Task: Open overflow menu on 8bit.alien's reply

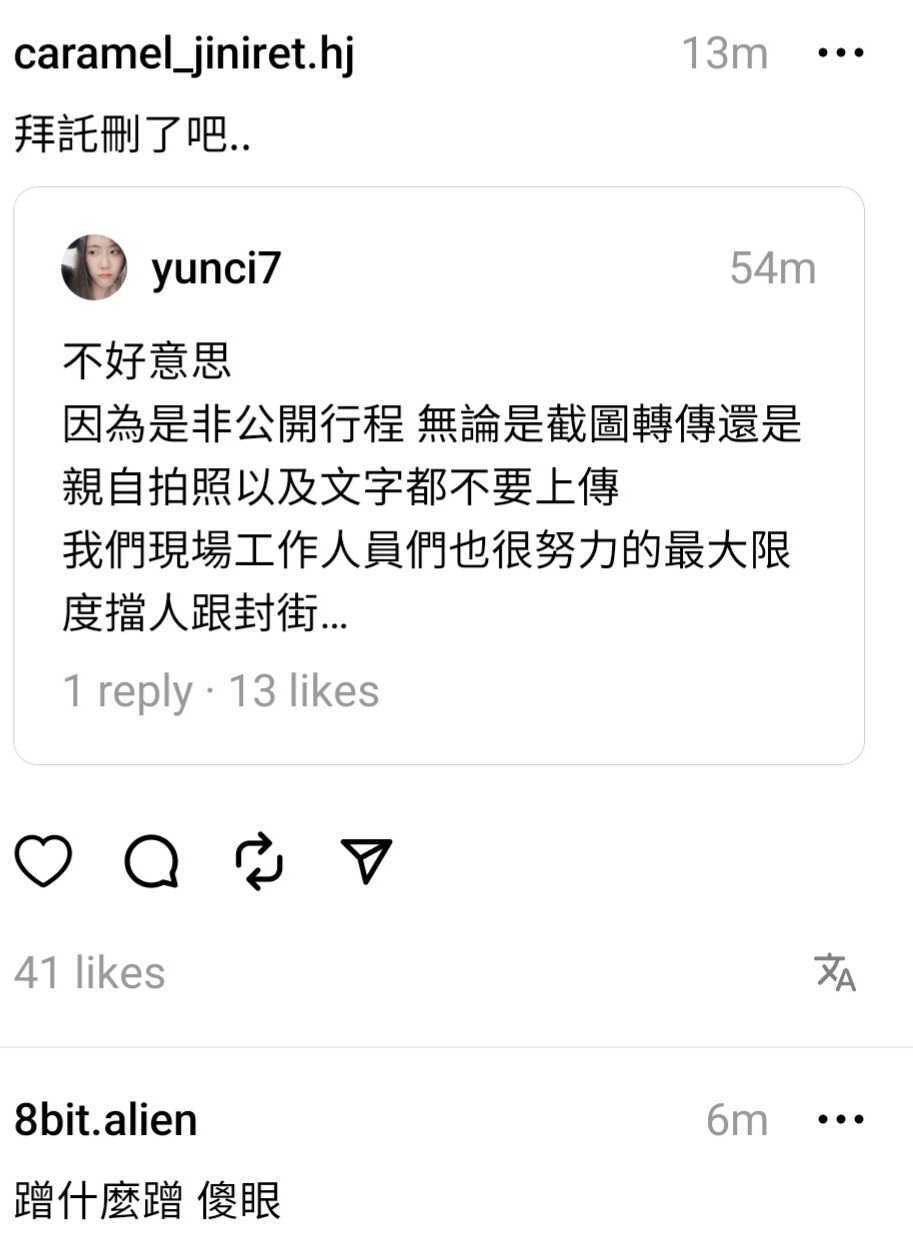Action: (839, 1119)
